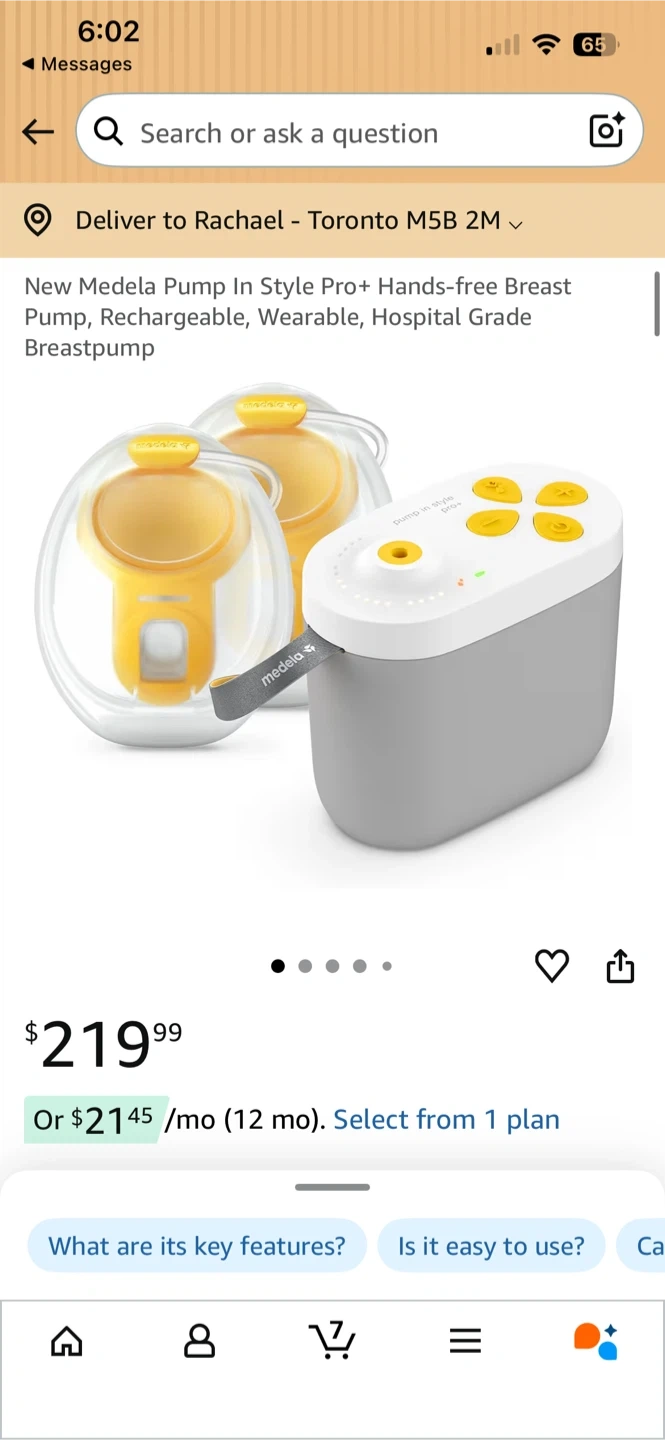The height and width of the screenshot is (1440, 665).
Task: Select the "Is it easy to use?" chip
Action: pos(491,1246)
